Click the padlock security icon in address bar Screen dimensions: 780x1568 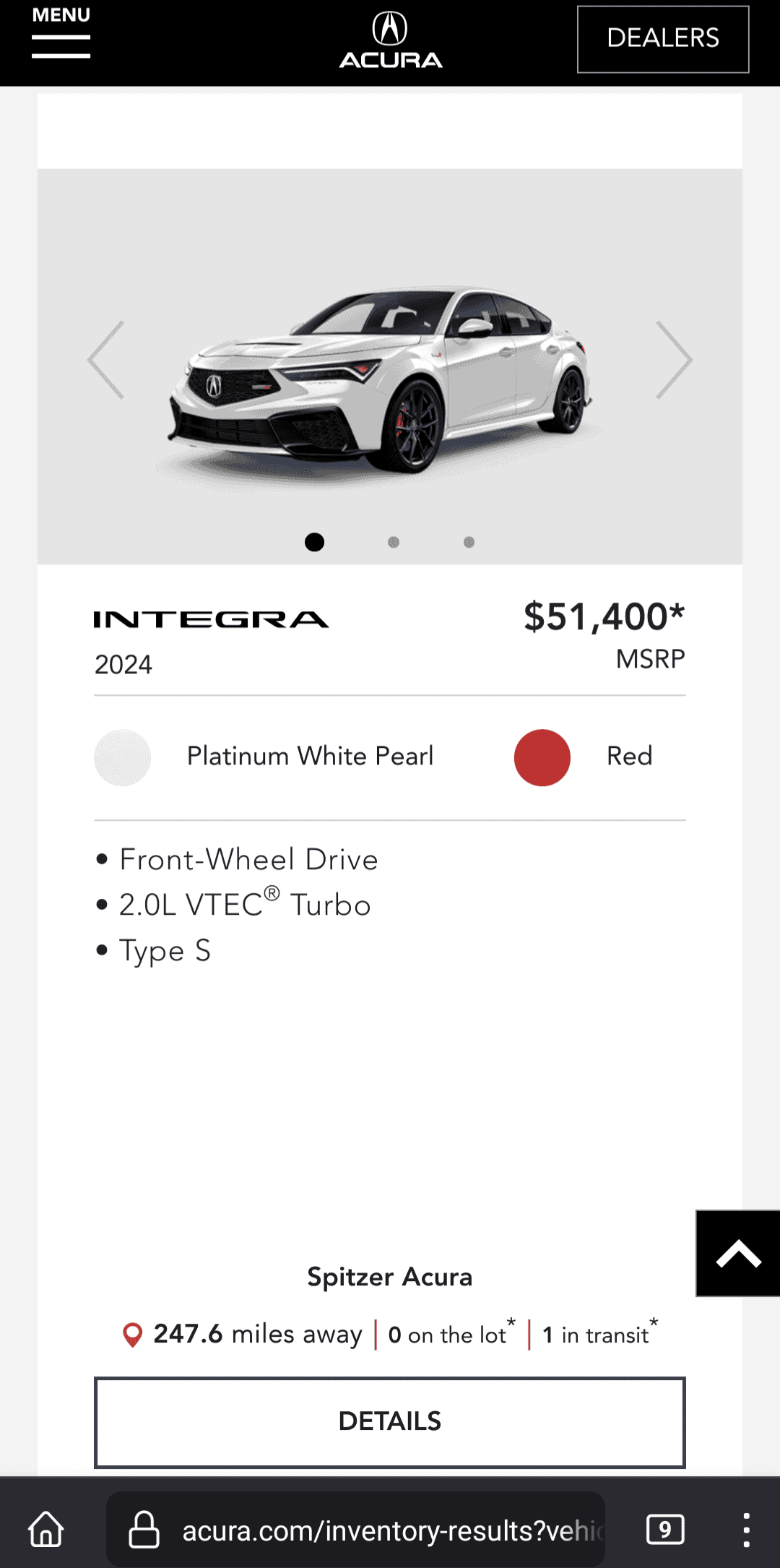coord(142,1528)
